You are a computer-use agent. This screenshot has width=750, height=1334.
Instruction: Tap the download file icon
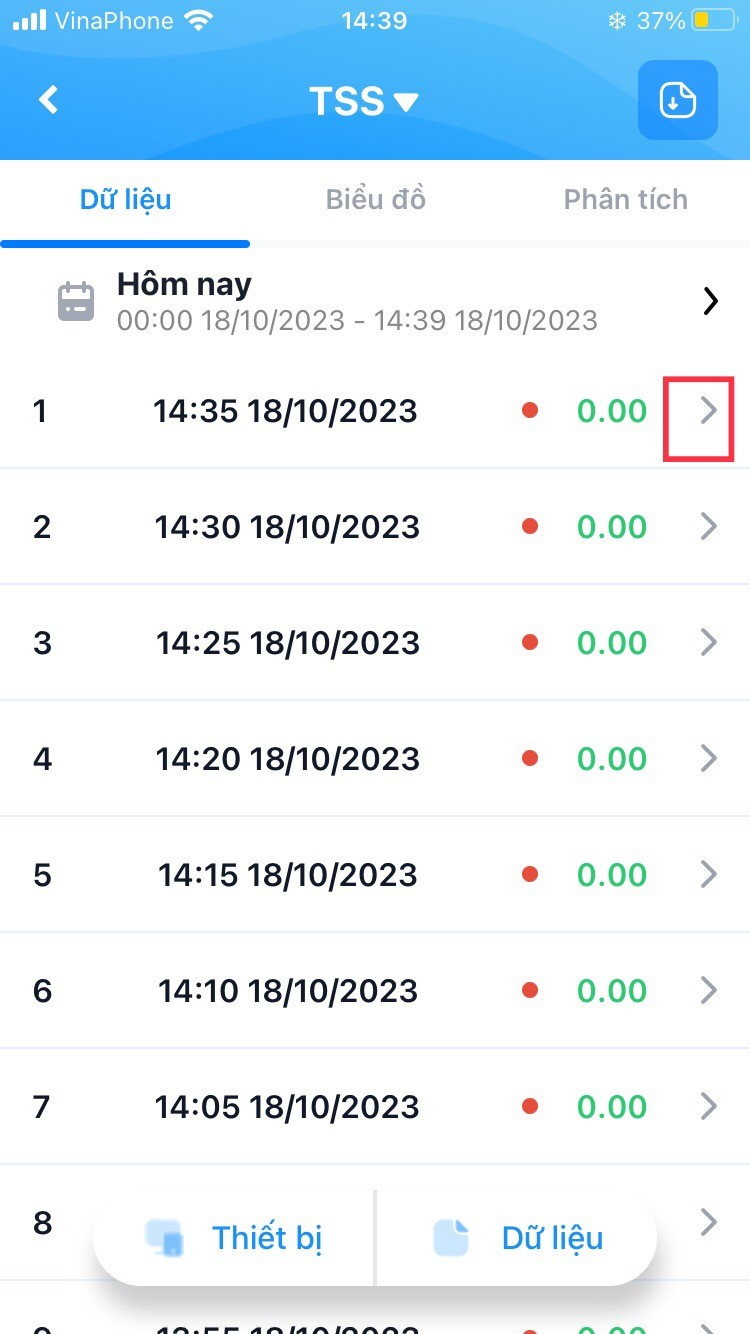click(x=677, y=100)
